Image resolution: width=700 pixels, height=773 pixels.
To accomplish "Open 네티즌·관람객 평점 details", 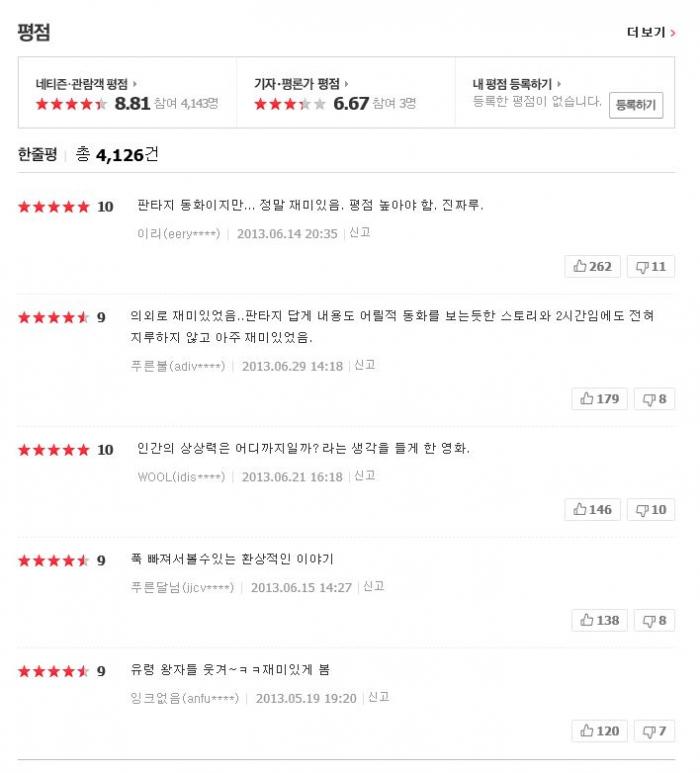I will pyautogui.click(x=85, y=84).
